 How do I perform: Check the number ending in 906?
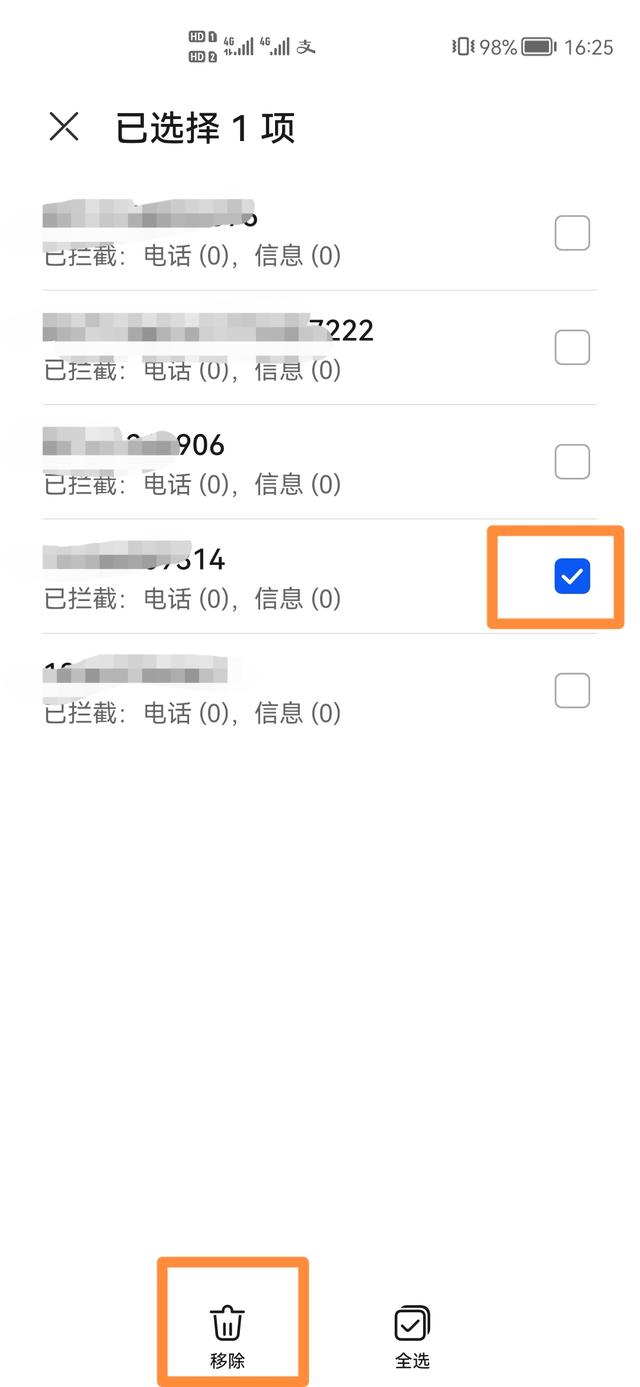pyautogui.click(x=572, y=462)
